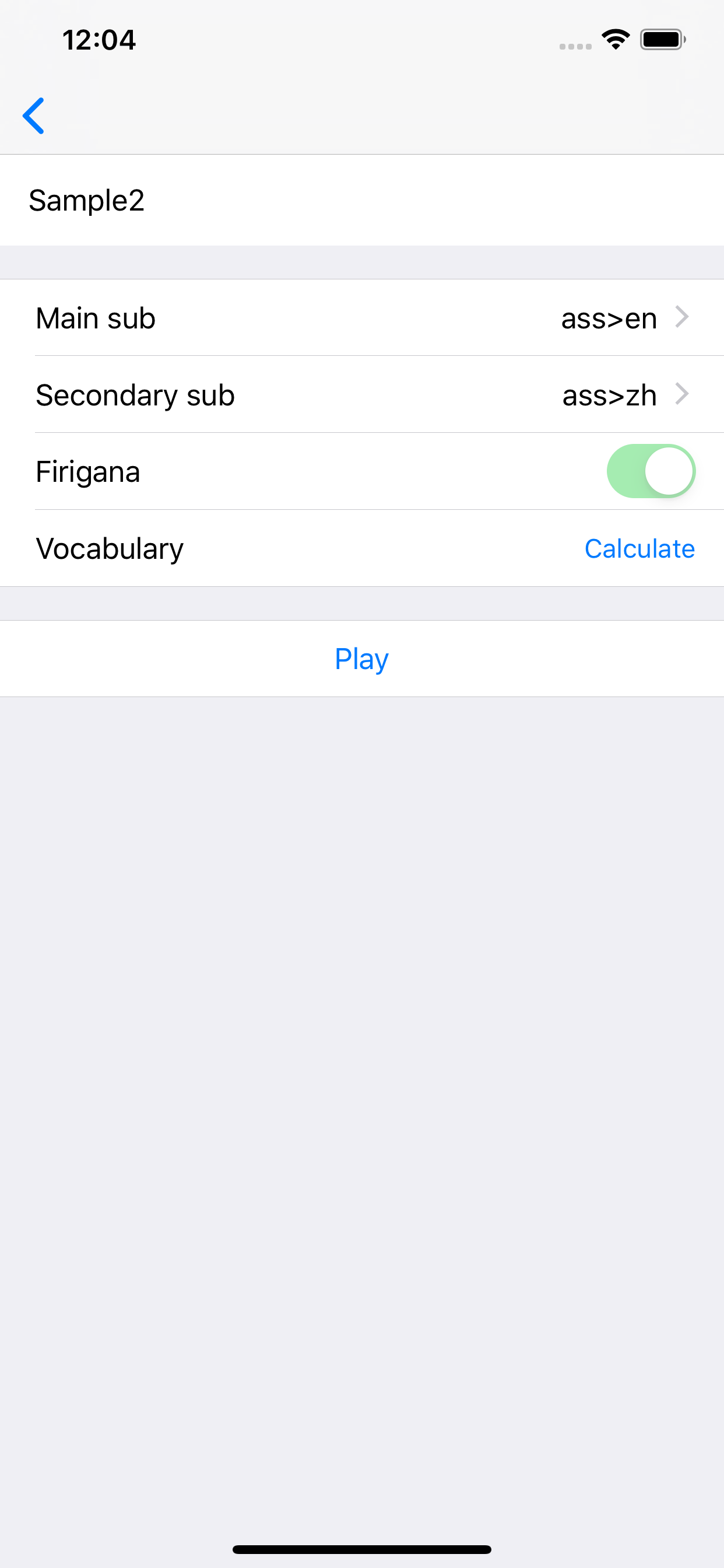Turn the Firigana setting back on
Image resolution: width=724 pixels, height=1568 pixels.
point(651,471)
